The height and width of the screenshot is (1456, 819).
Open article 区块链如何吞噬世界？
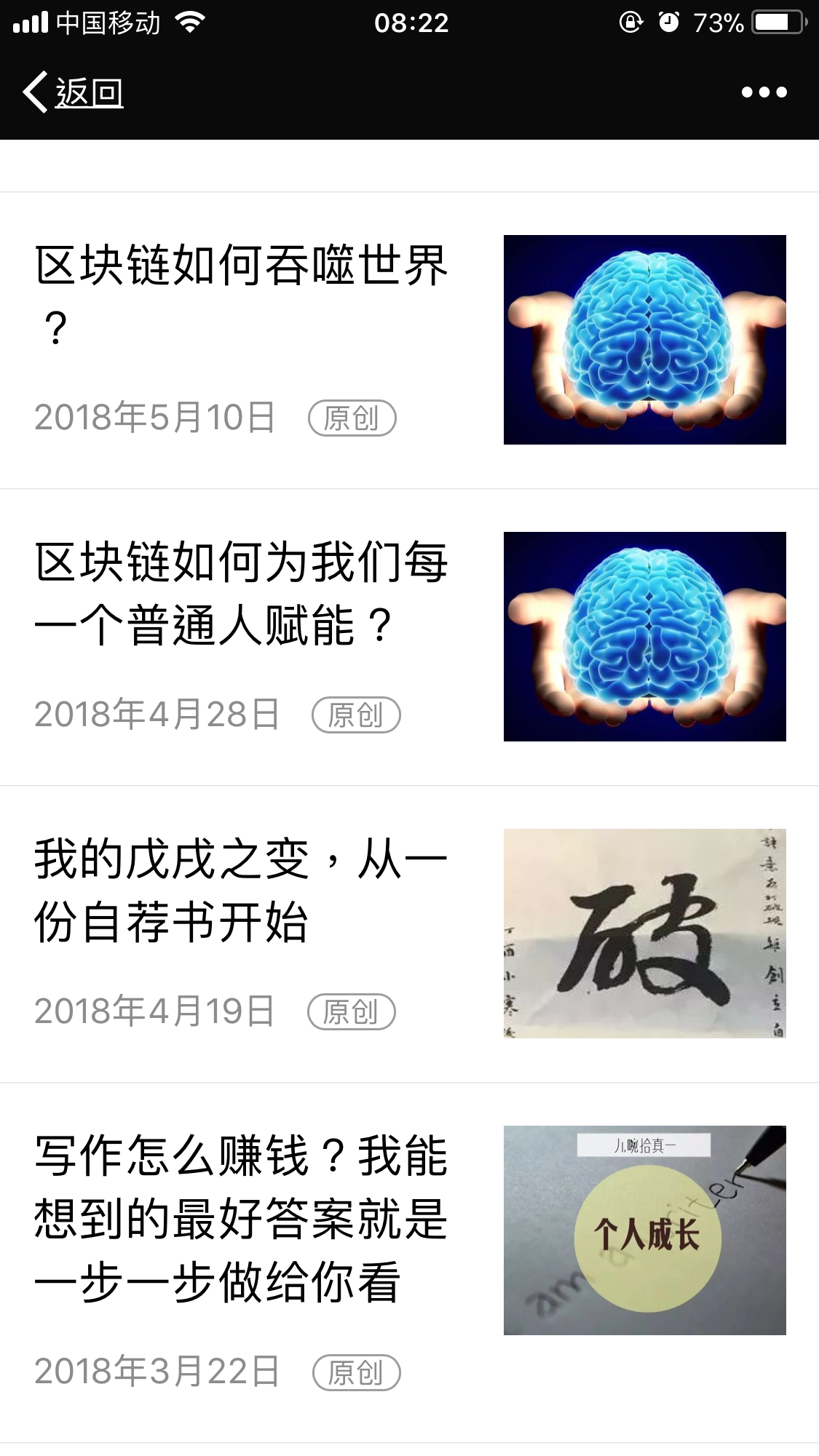pyautogui.click(x=244, y=297)
